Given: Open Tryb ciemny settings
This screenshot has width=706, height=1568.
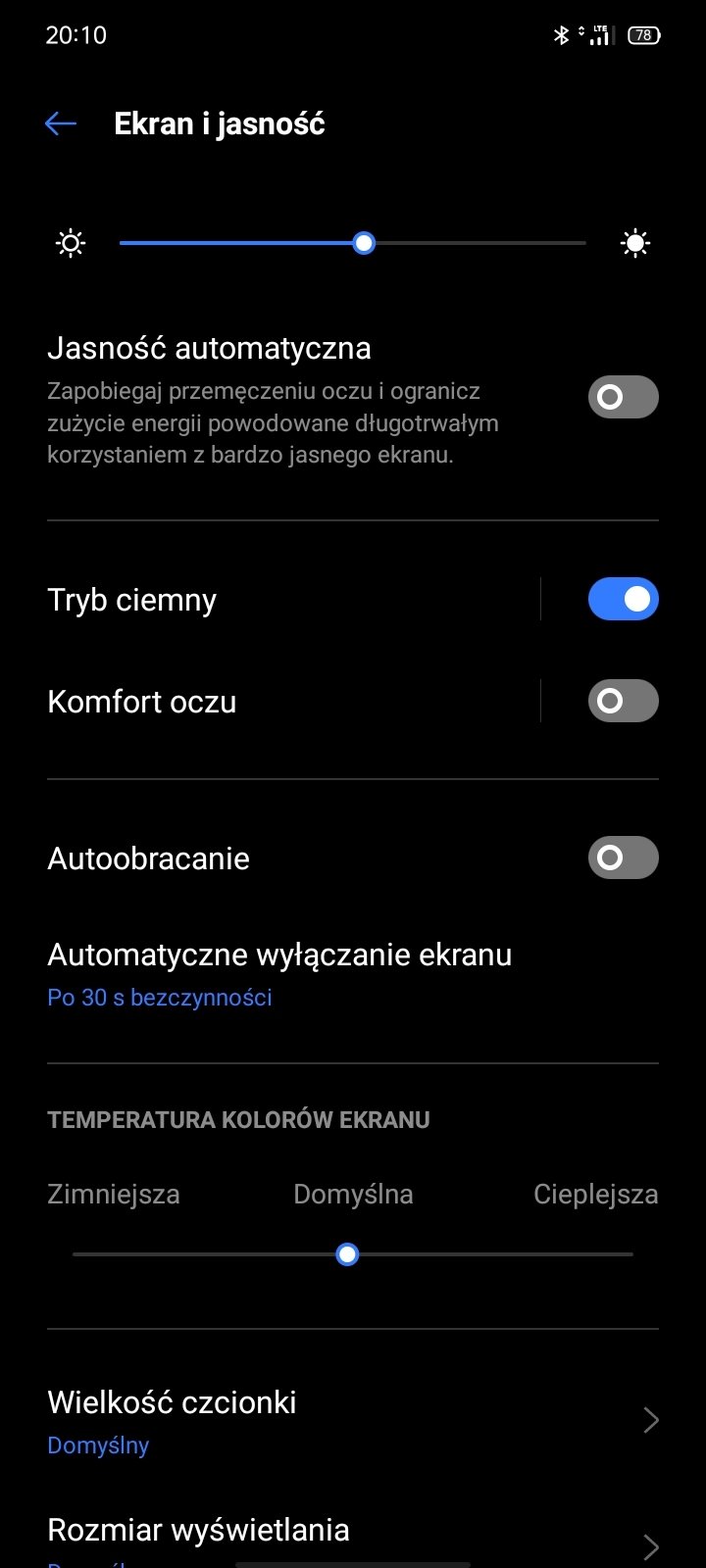Looking at the screenshot, I should [x=292, y=600].
